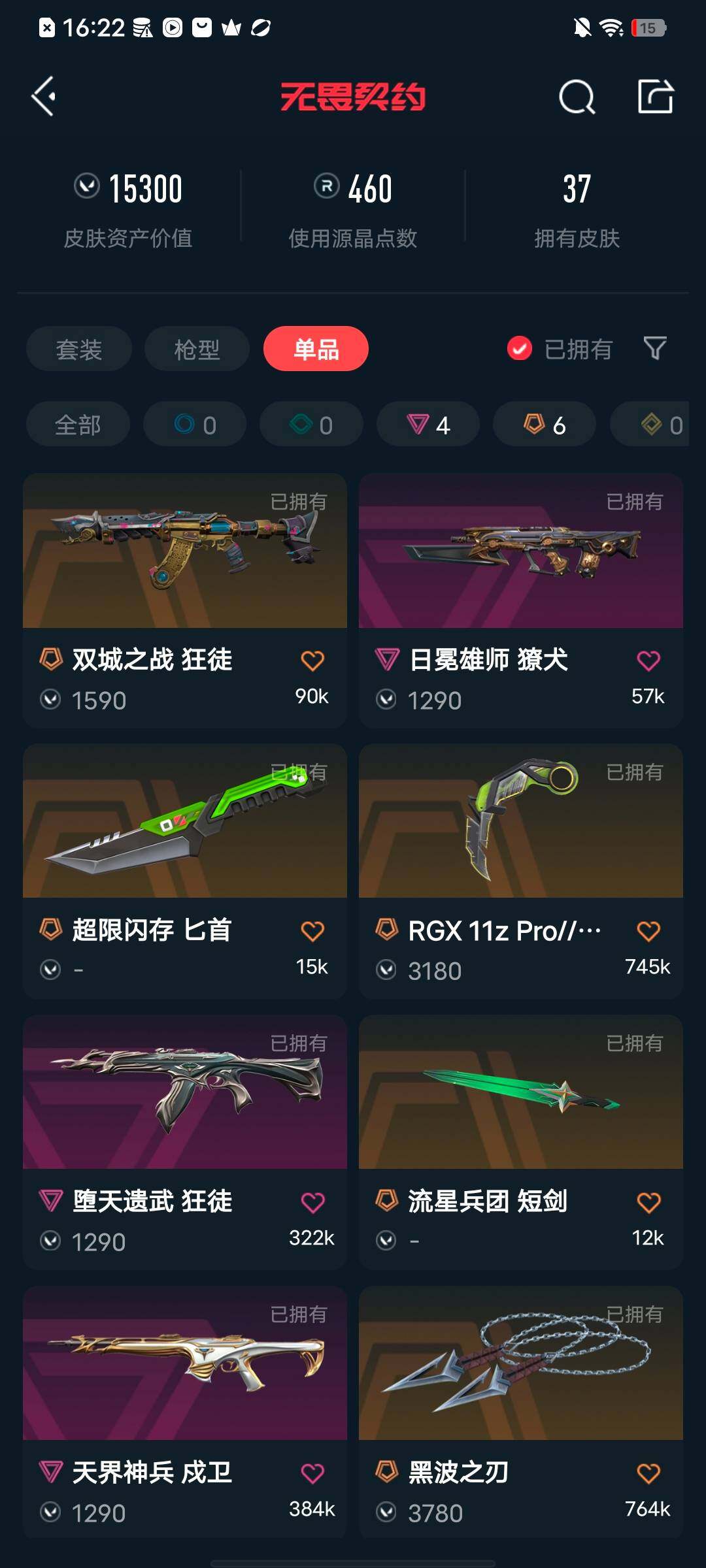Open the 双城之战 狂徒 skin card
The height and width of the screenshot is (1568, 706).
pyautogui.click(x=185, y=600)
